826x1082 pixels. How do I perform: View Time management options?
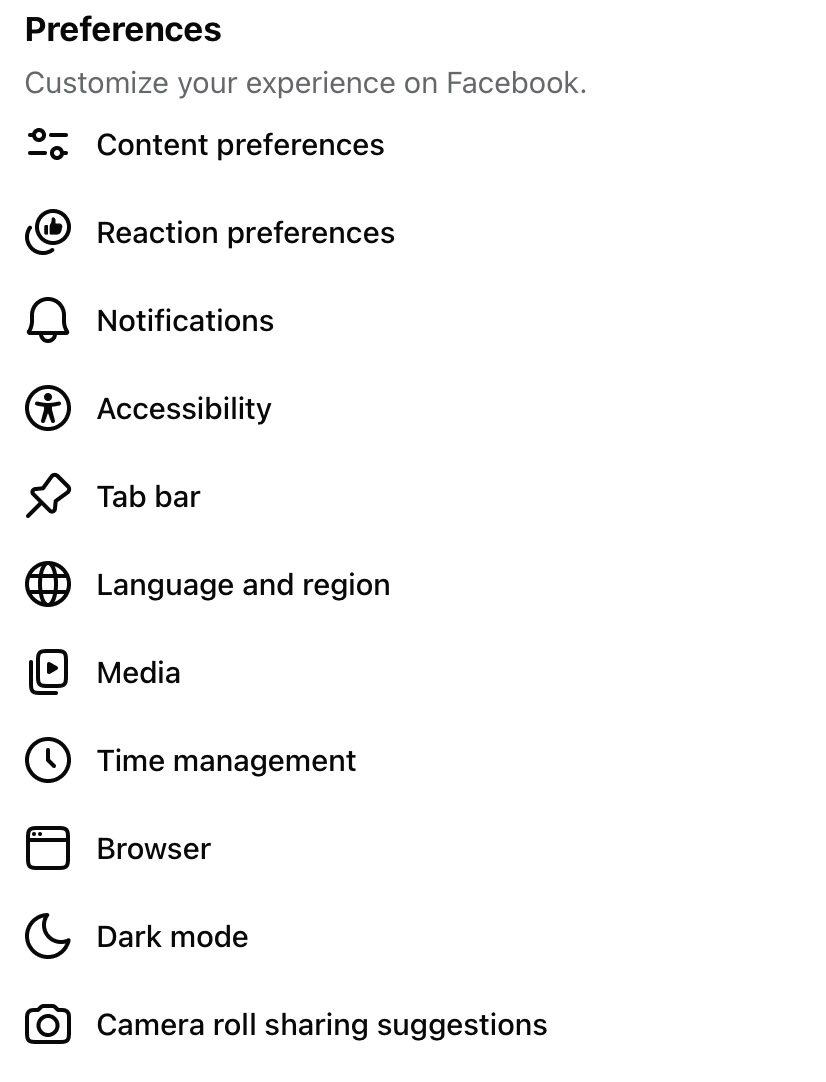(x=226, y=761)
